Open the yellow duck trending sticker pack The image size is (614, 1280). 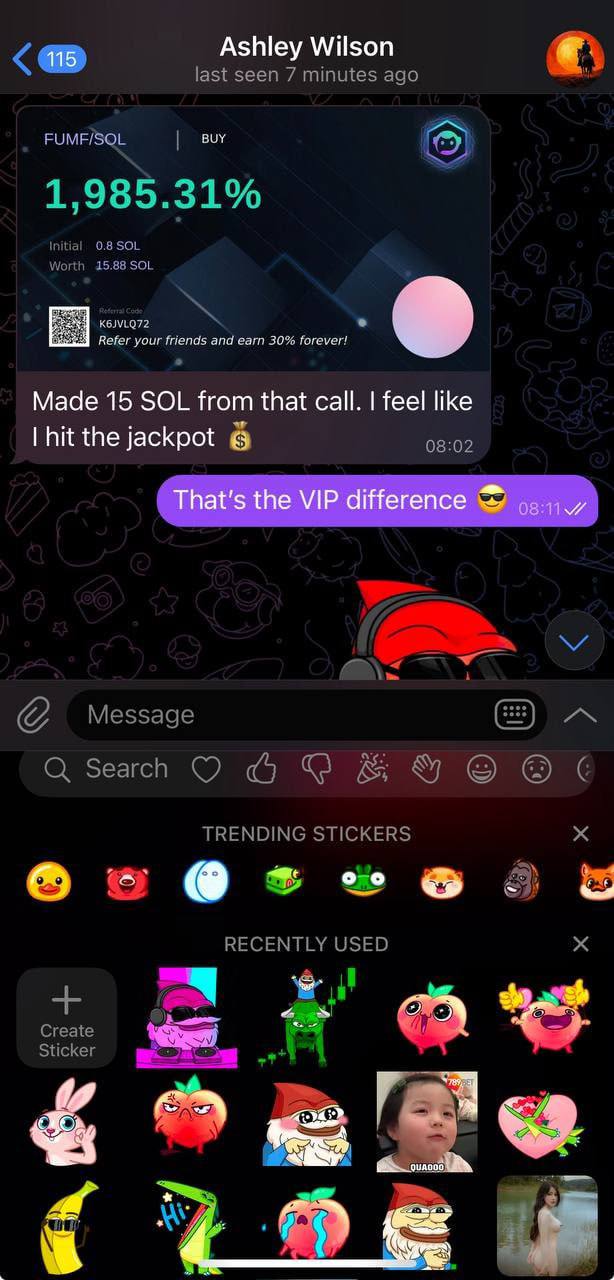click(x=46, y=882)
